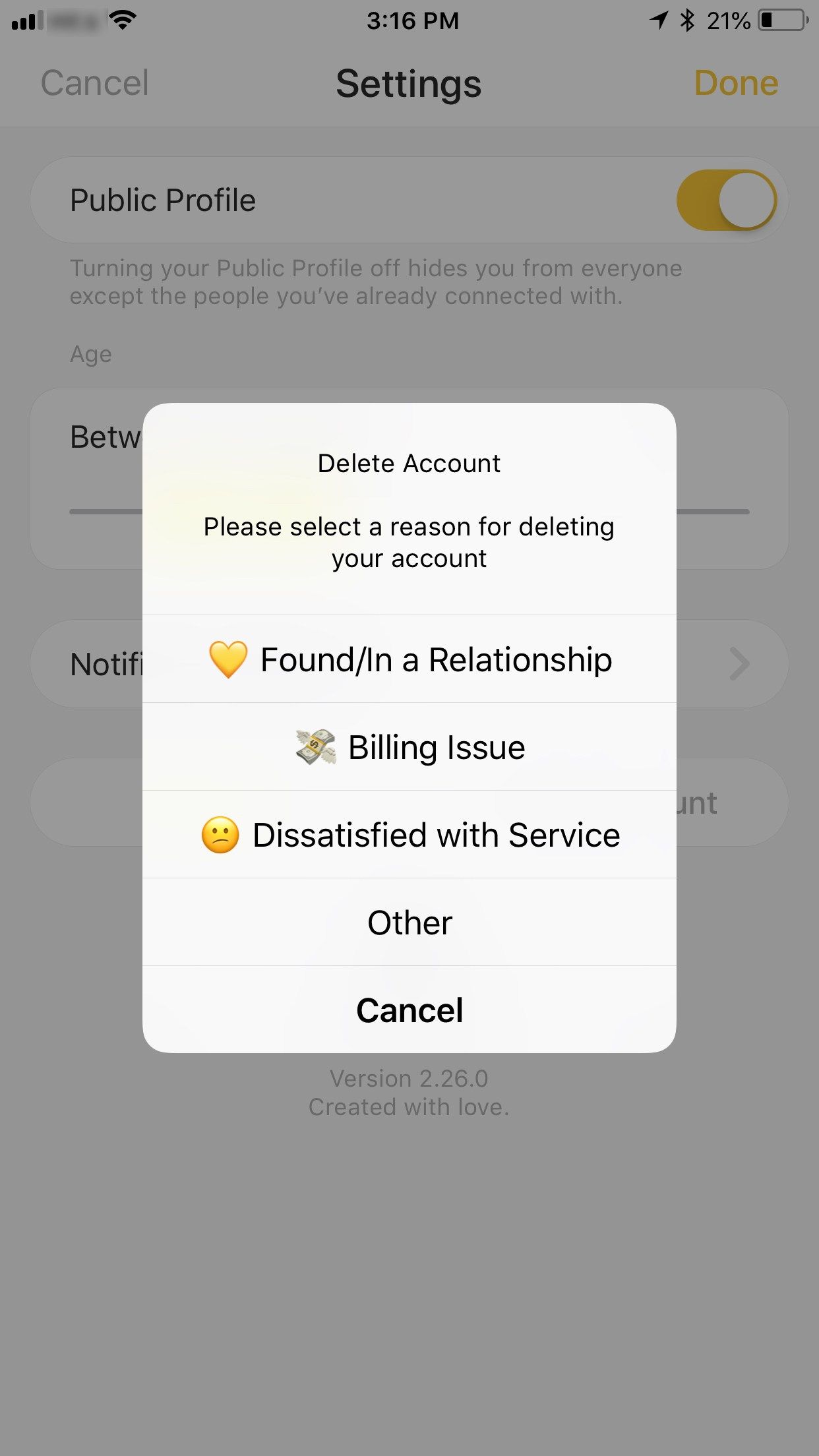Select Found/In a Relationship as reason

pos(409,659)
